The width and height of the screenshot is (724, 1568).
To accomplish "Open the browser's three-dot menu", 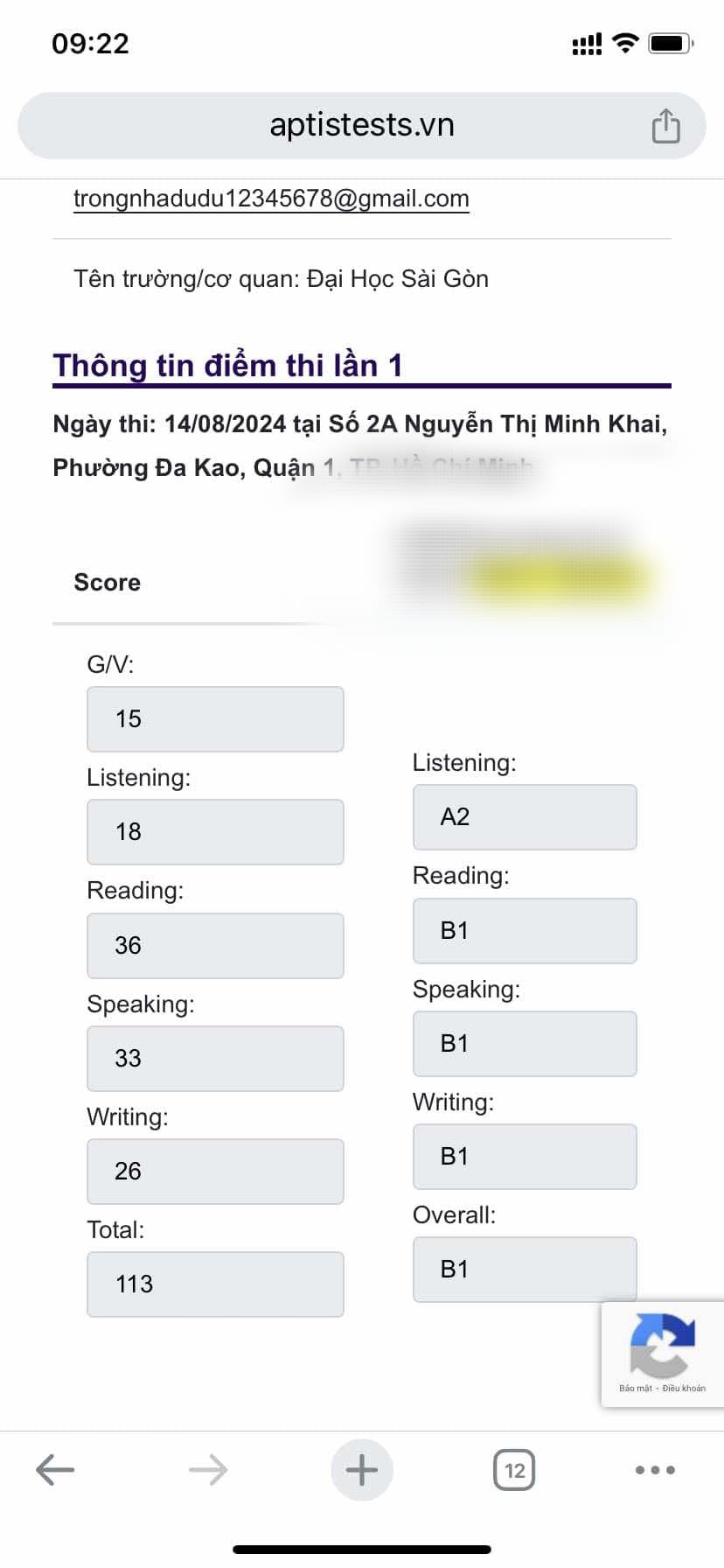I will pyautogui.click(x=655, y=1469).
